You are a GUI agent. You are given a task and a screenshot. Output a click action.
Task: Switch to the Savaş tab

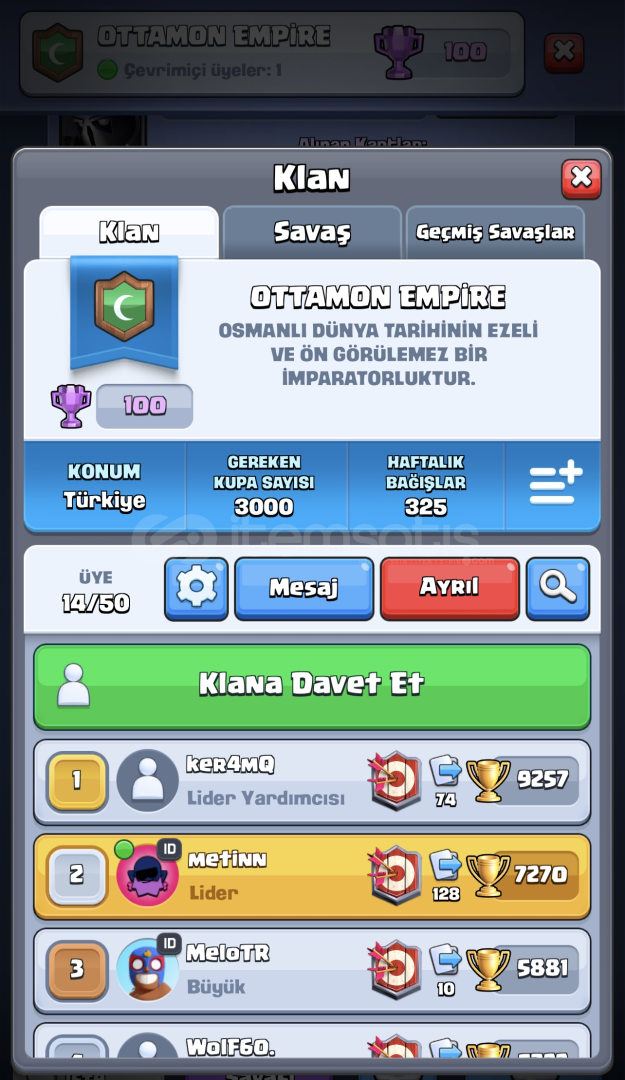(312, 232)
